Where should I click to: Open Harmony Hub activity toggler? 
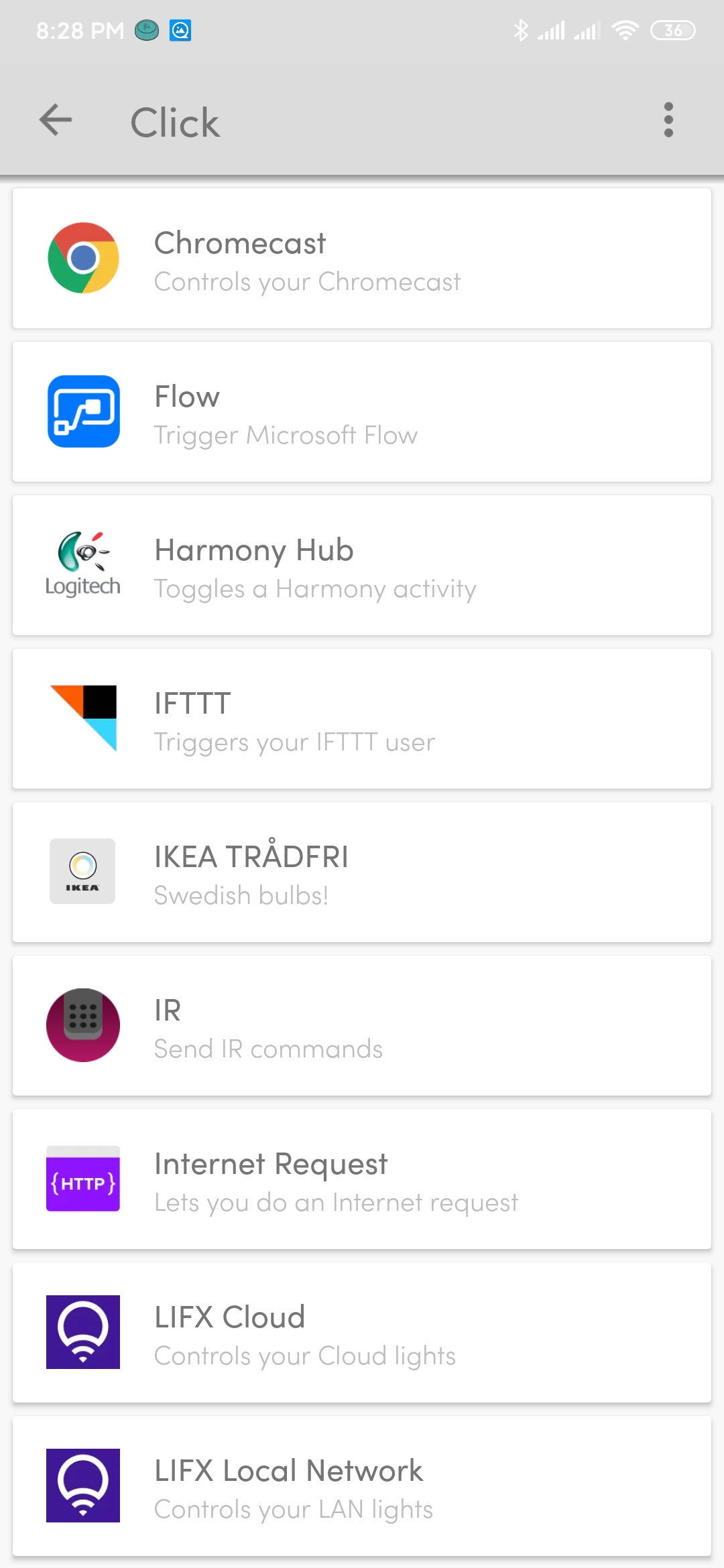(362, 565)
